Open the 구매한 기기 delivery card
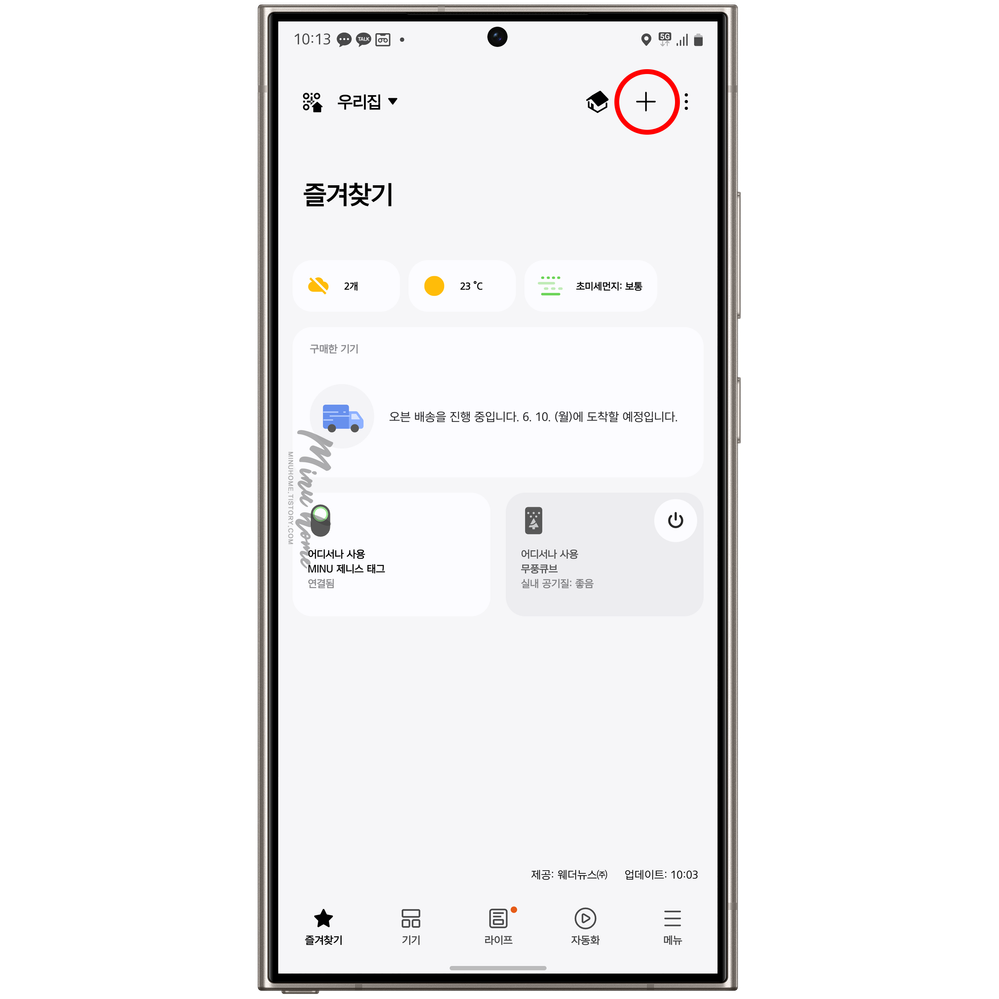 (x=497, y=402)
